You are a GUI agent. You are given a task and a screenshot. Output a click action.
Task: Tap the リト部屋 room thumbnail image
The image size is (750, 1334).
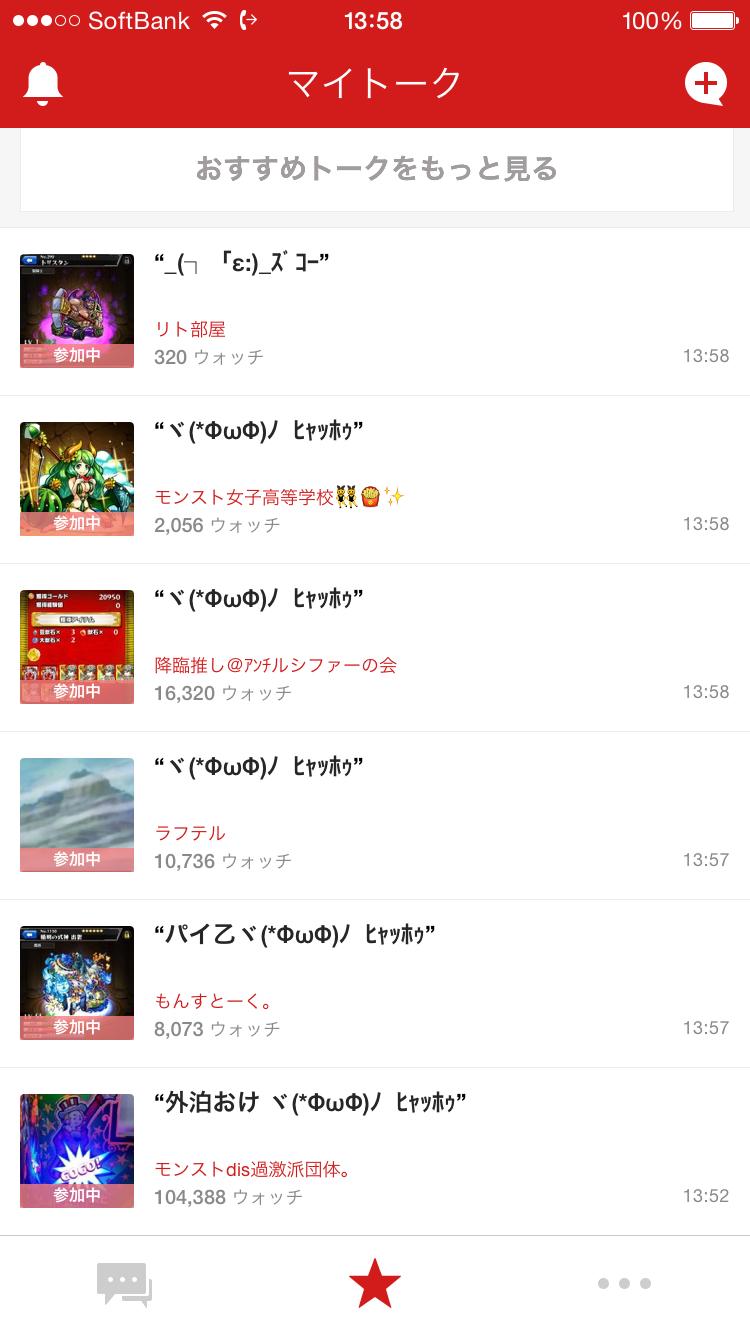[77, 310]
